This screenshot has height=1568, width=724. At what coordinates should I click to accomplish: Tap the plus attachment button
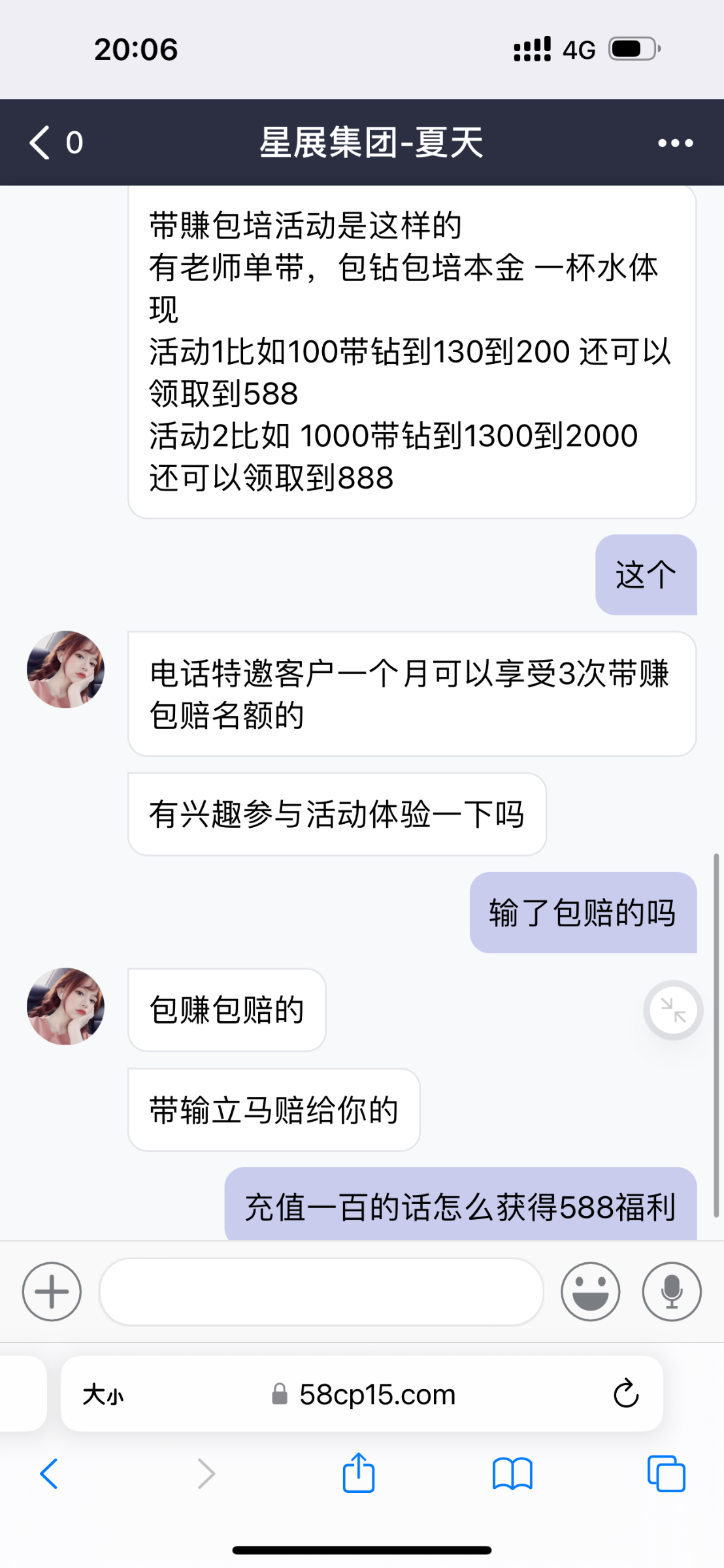(52, 1292)
